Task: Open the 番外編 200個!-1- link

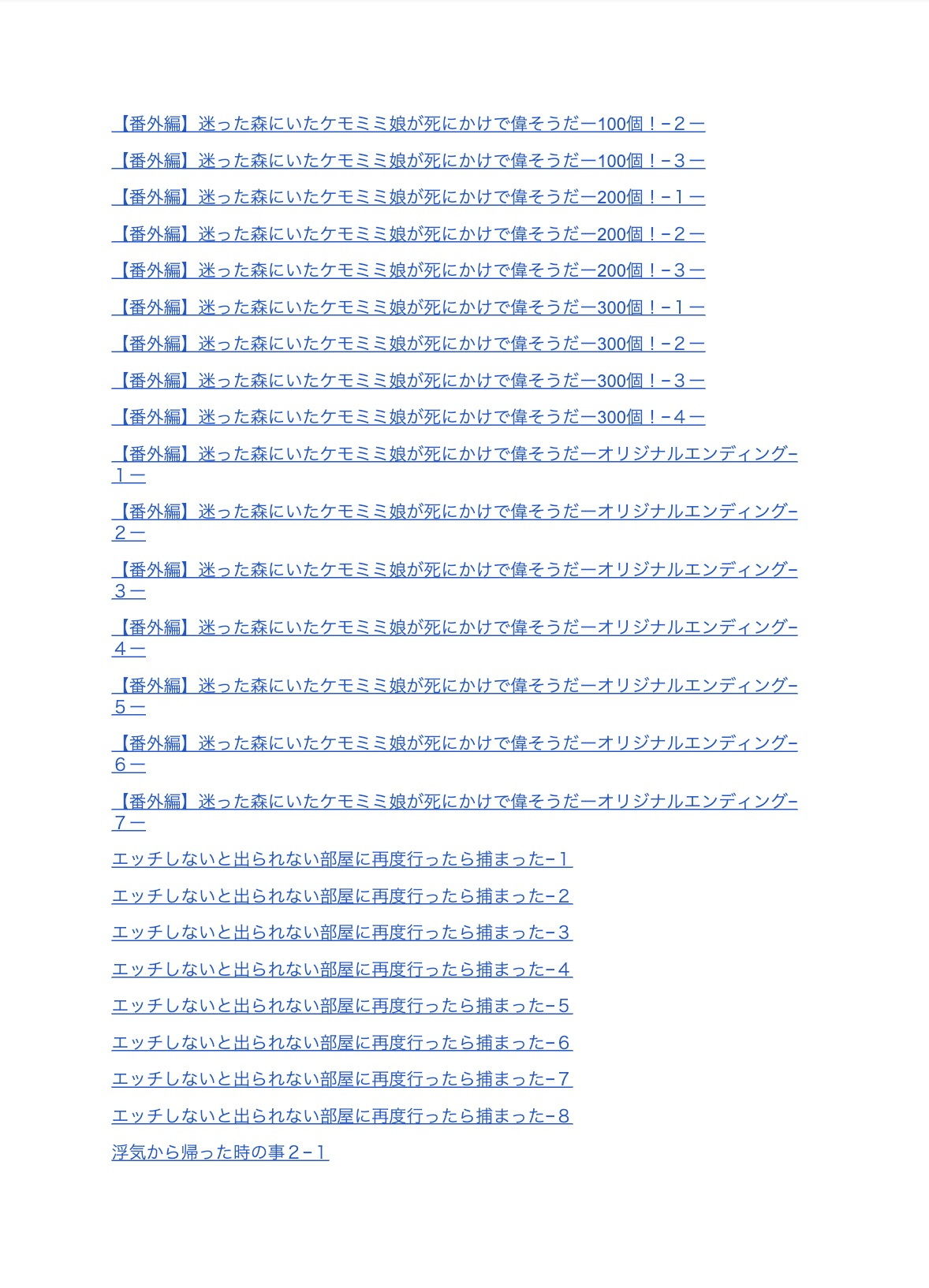Action: click(x=409, y=197)
